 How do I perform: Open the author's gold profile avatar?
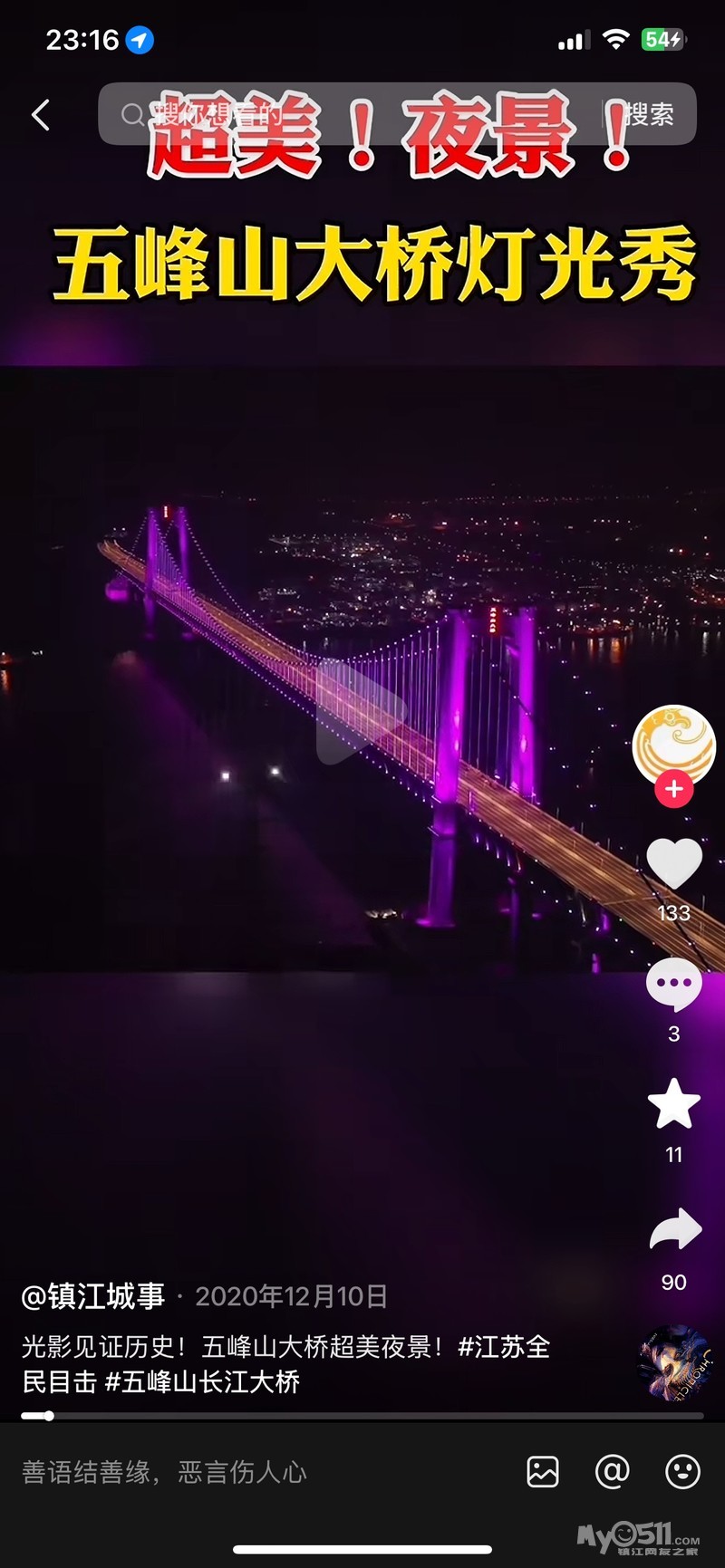pos(673,746)
